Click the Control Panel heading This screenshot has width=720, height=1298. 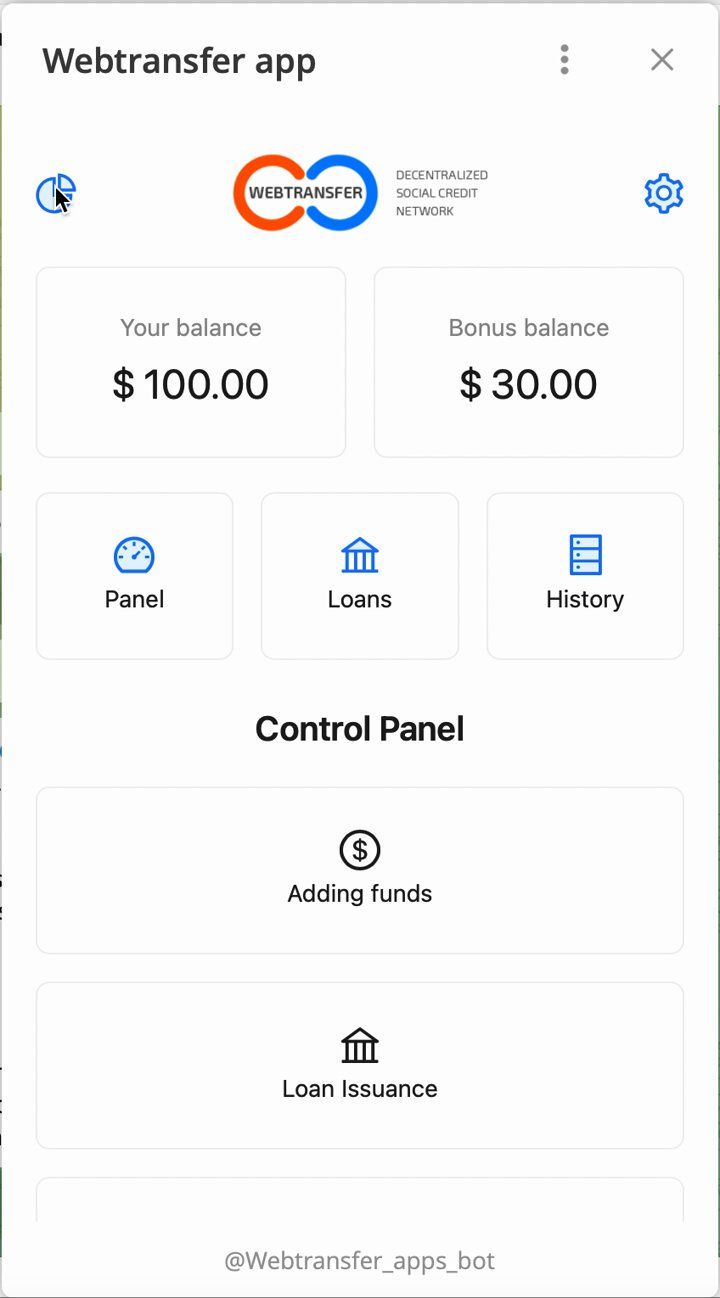pos(360,729)
